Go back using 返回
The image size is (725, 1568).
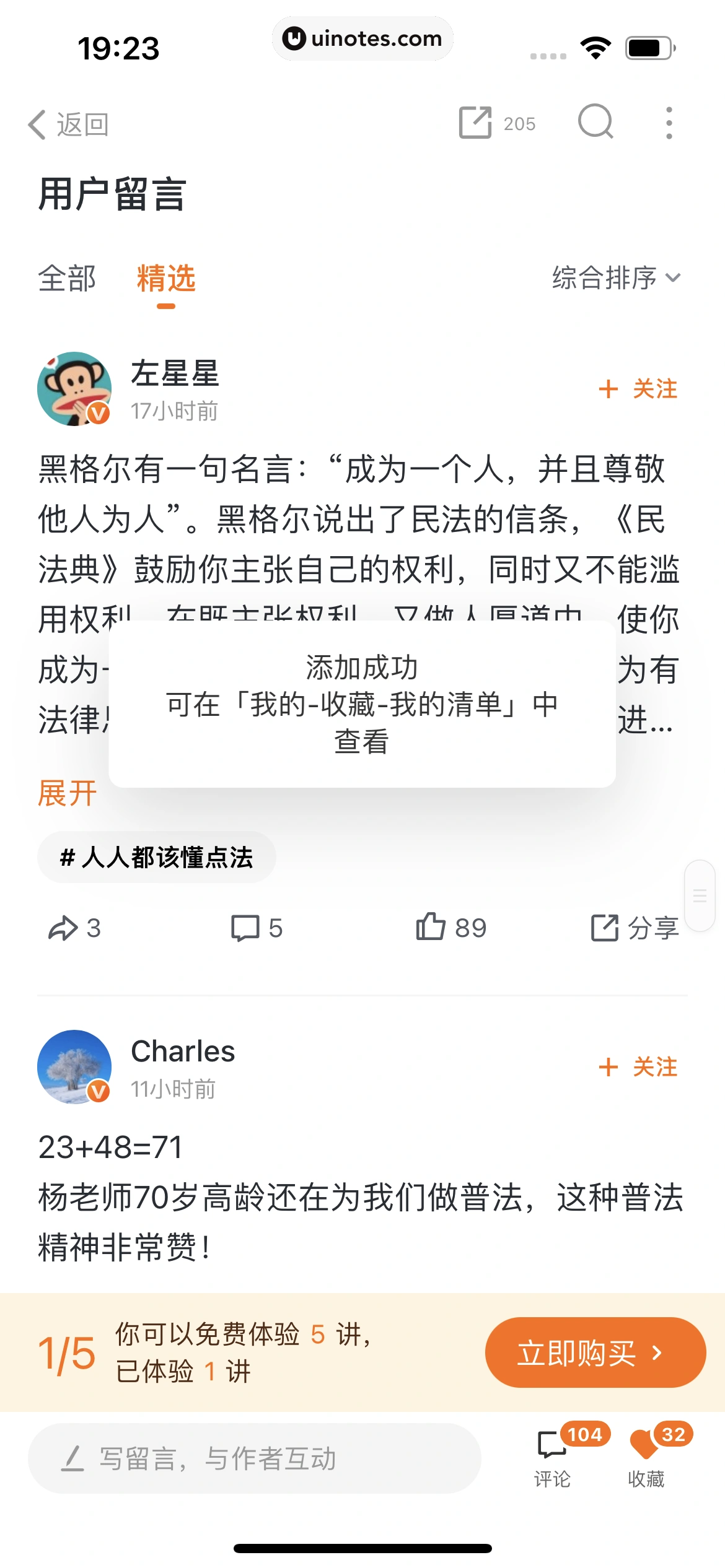click(68, 124)
